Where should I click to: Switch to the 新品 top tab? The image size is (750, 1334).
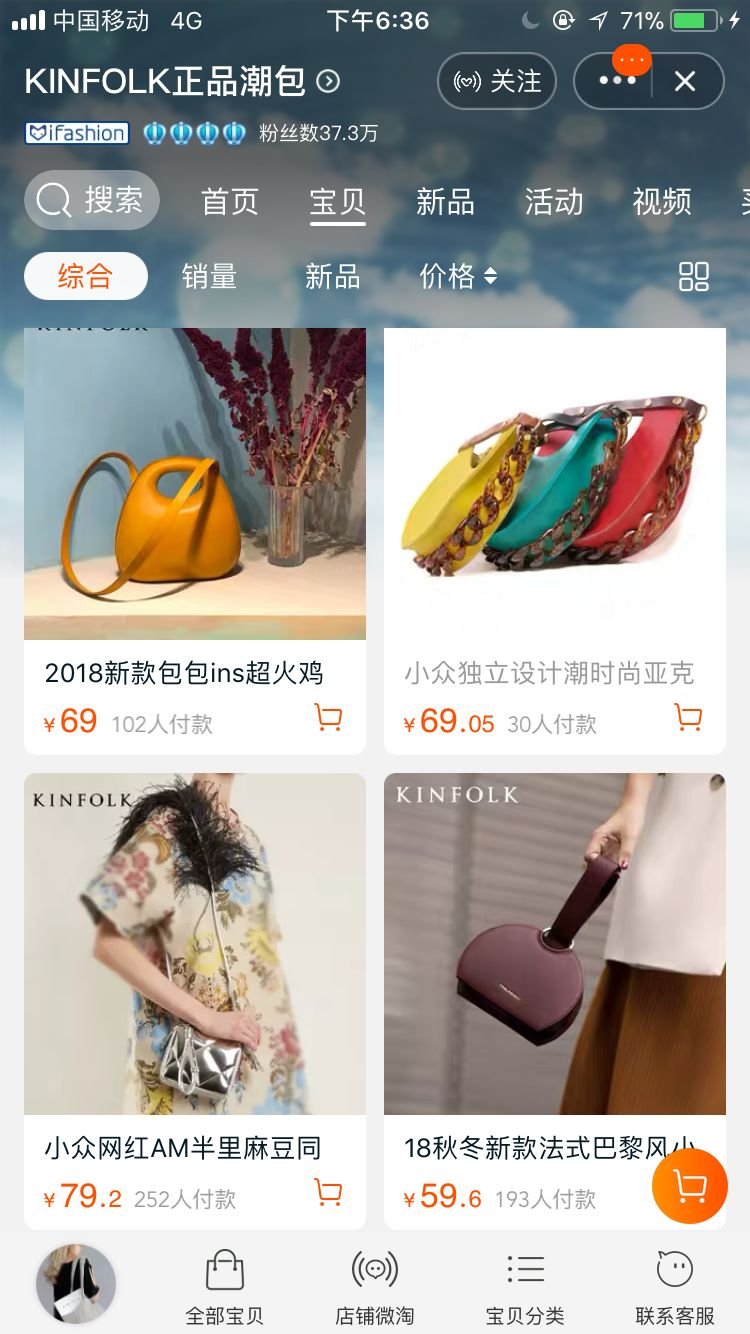(445, 201)
